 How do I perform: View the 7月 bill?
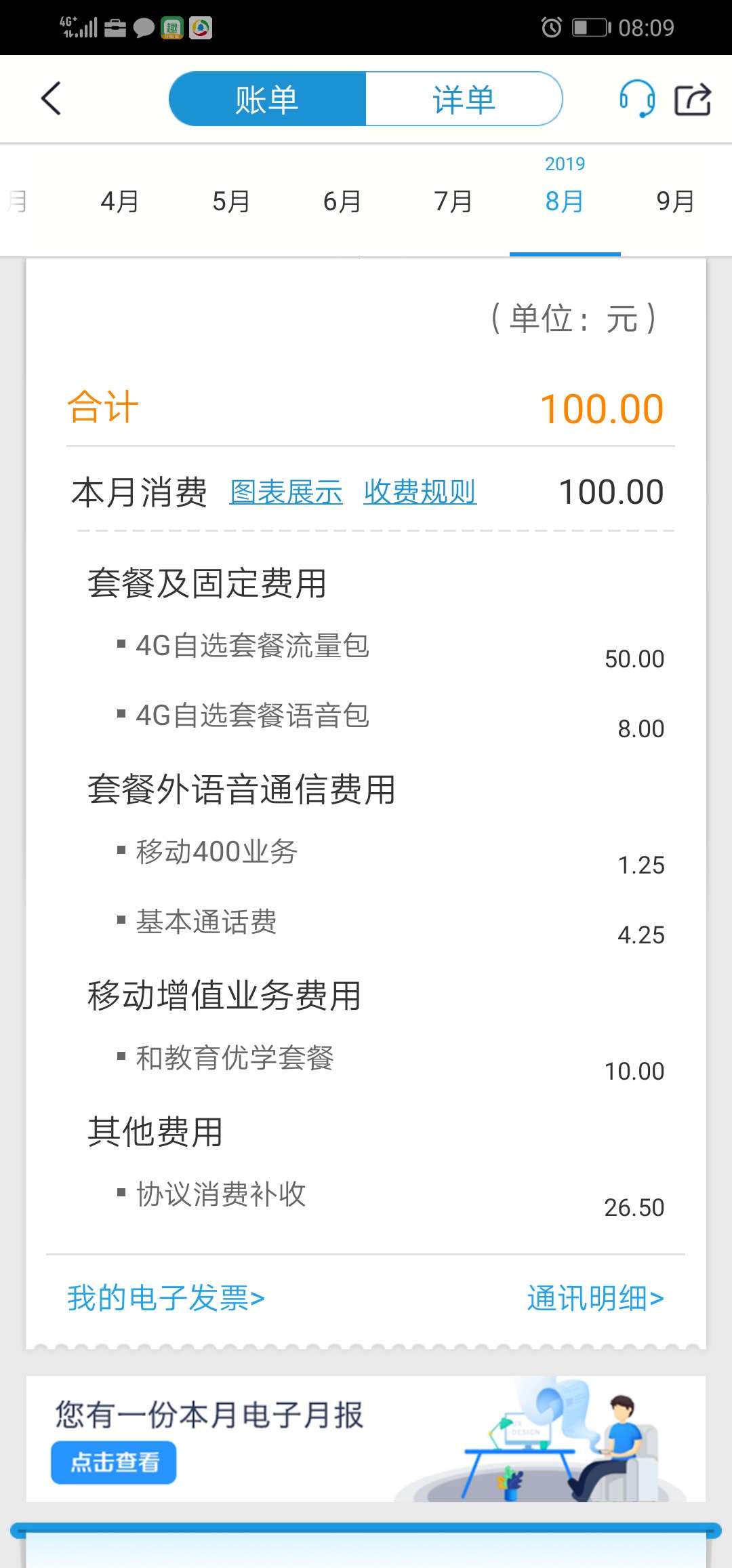[x=453, y=201]
